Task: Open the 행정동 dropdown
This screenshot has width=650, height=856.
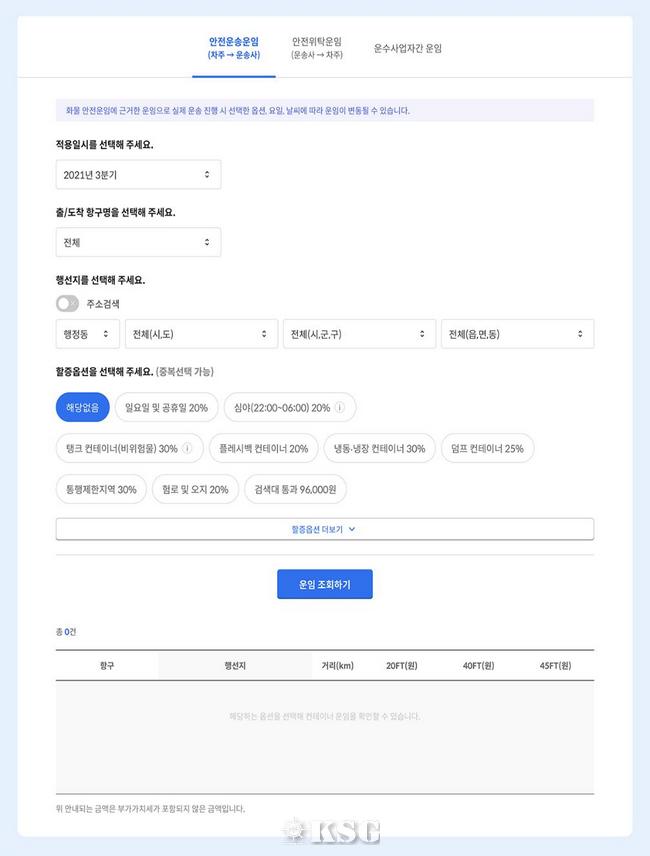Action: point(88,334)
